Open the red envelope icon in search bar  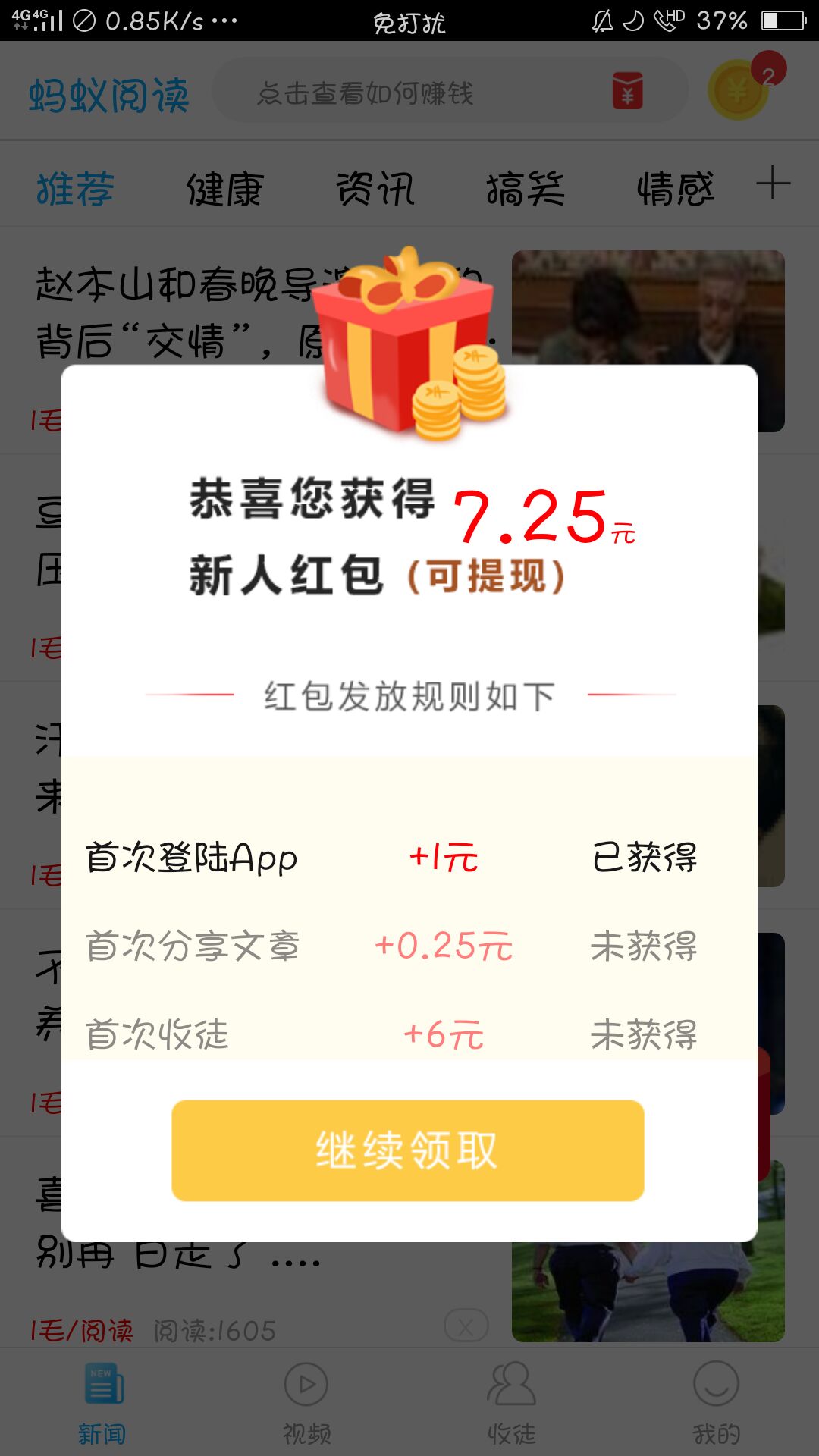[628, 92]
